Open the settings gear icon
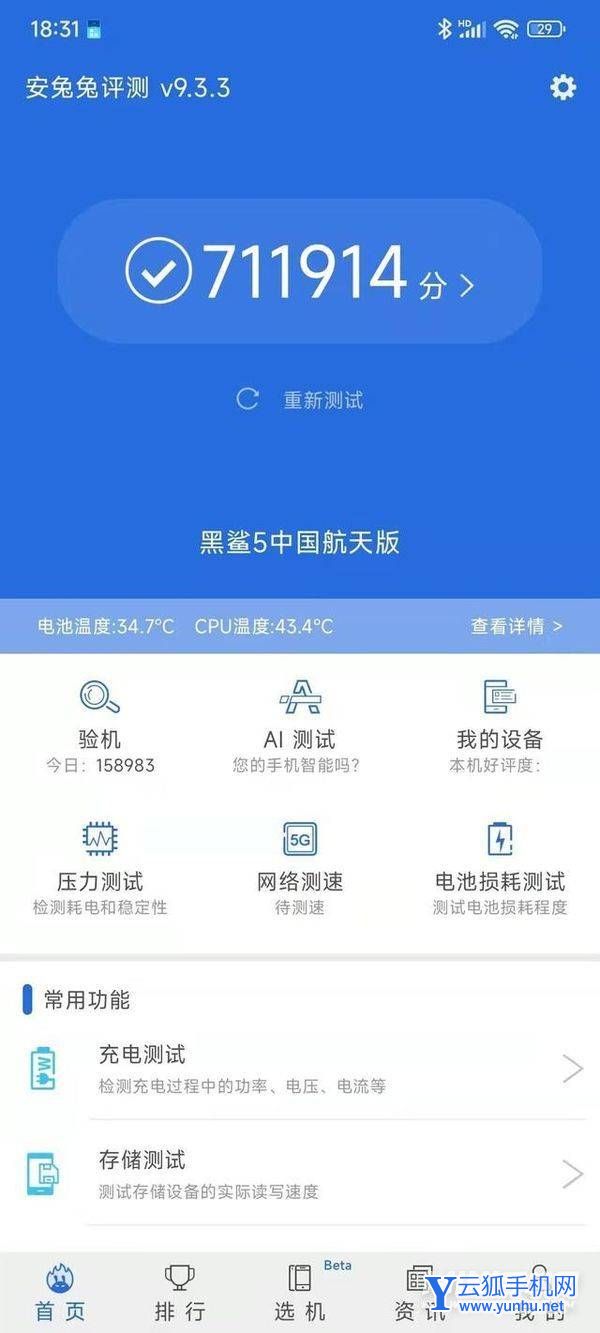Screen dimensions: 600x1333 pos(563,88)
